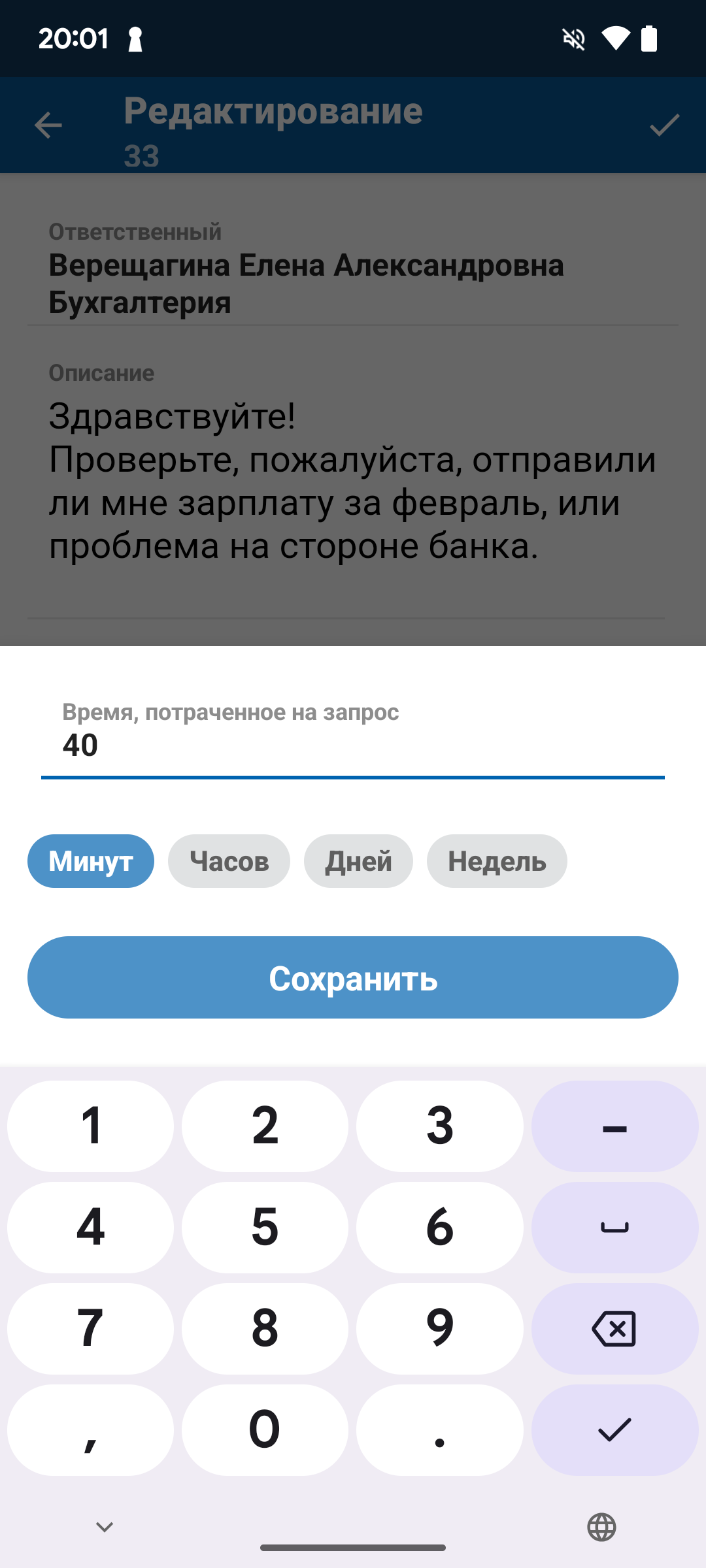706x1568 pixels.
Task: Tap the backspace key on keypad
Action: pos(614,1328)
